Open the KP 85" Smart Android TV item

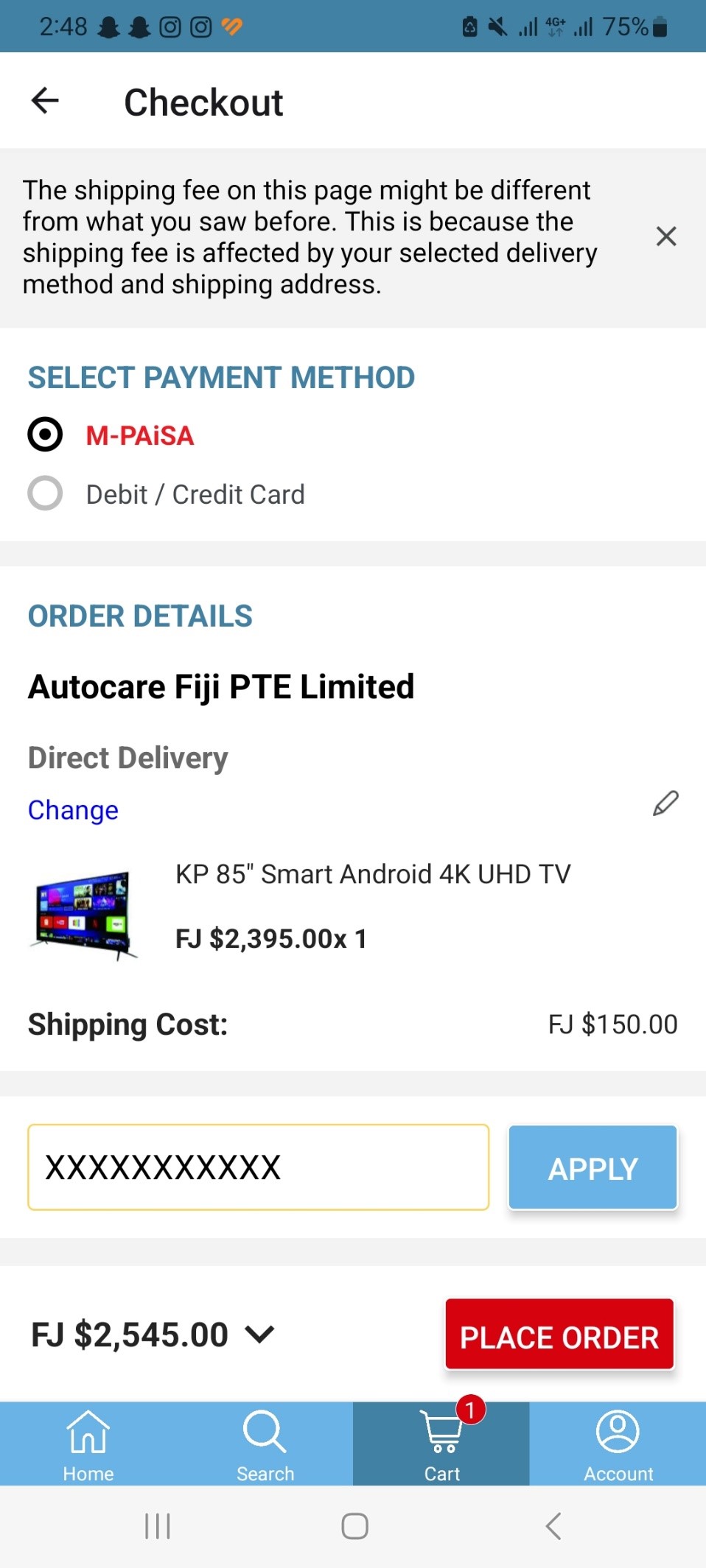click(x=372, y=874)
